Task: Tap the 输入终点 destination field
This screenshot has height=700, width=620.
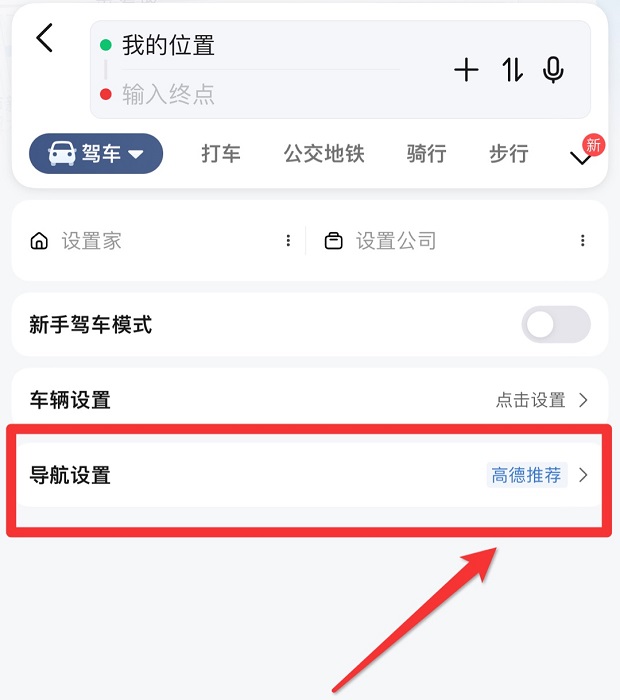Action: pyautogui.click(x=250, y=95)
